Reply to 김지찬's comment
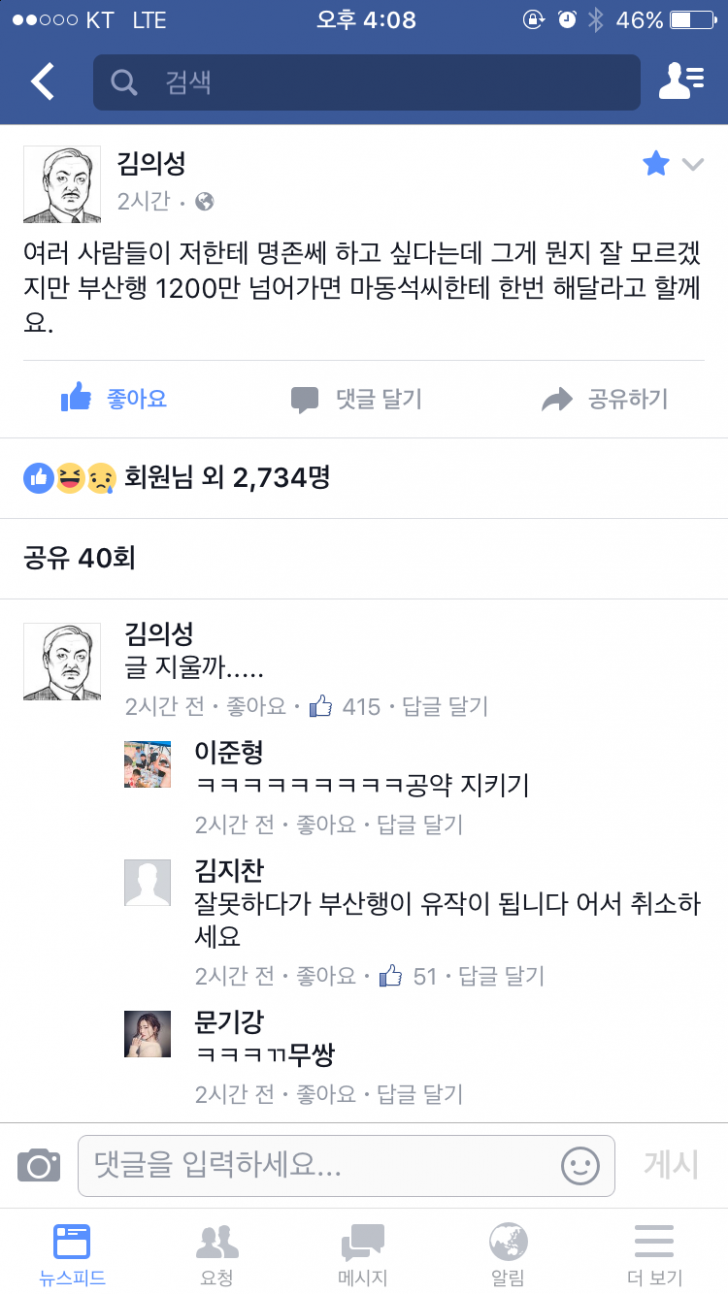Screen dimensions: 728x1294 click(x=500, y=976)
